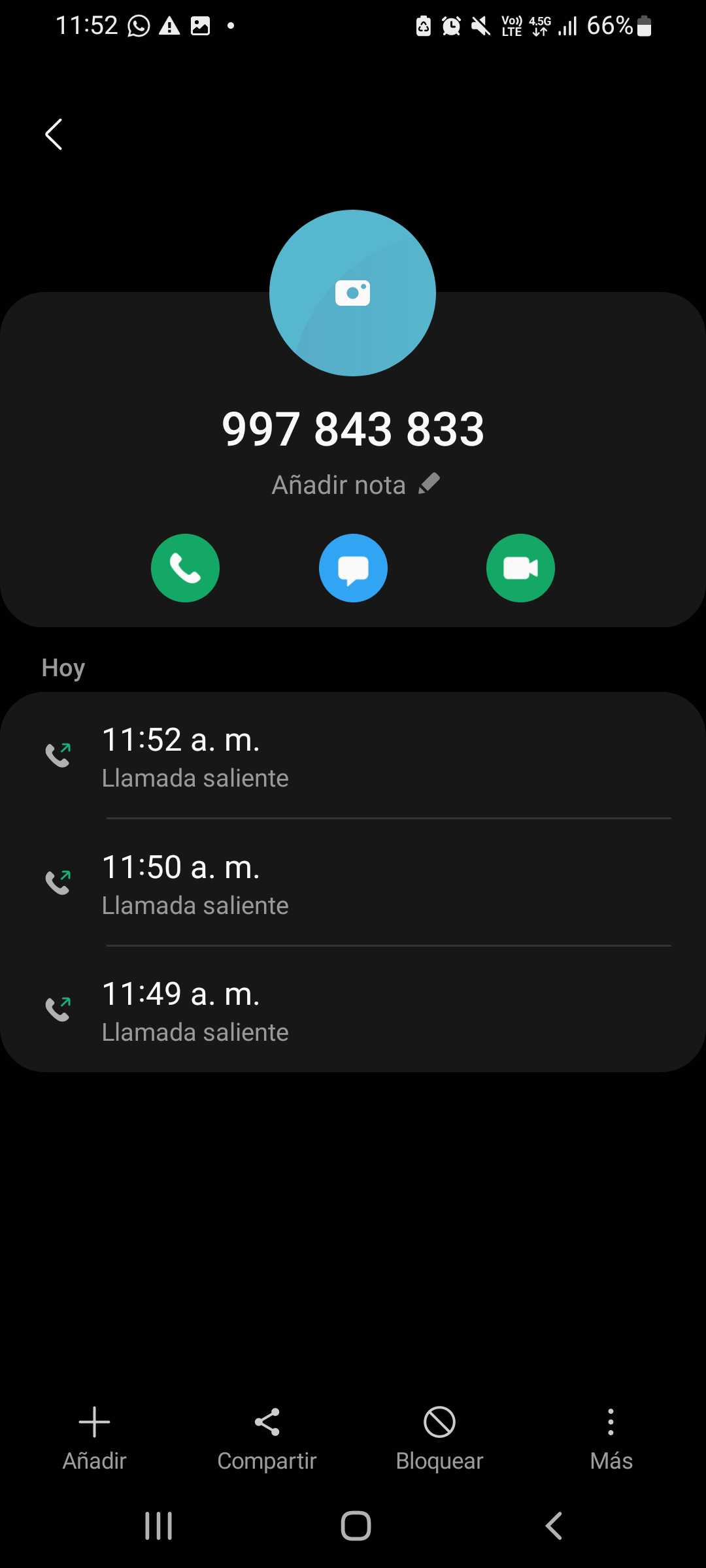This screenshot has width=706, height=1568.
Task: Tap Añadir nota to add a note
Action: coord(355,485)
